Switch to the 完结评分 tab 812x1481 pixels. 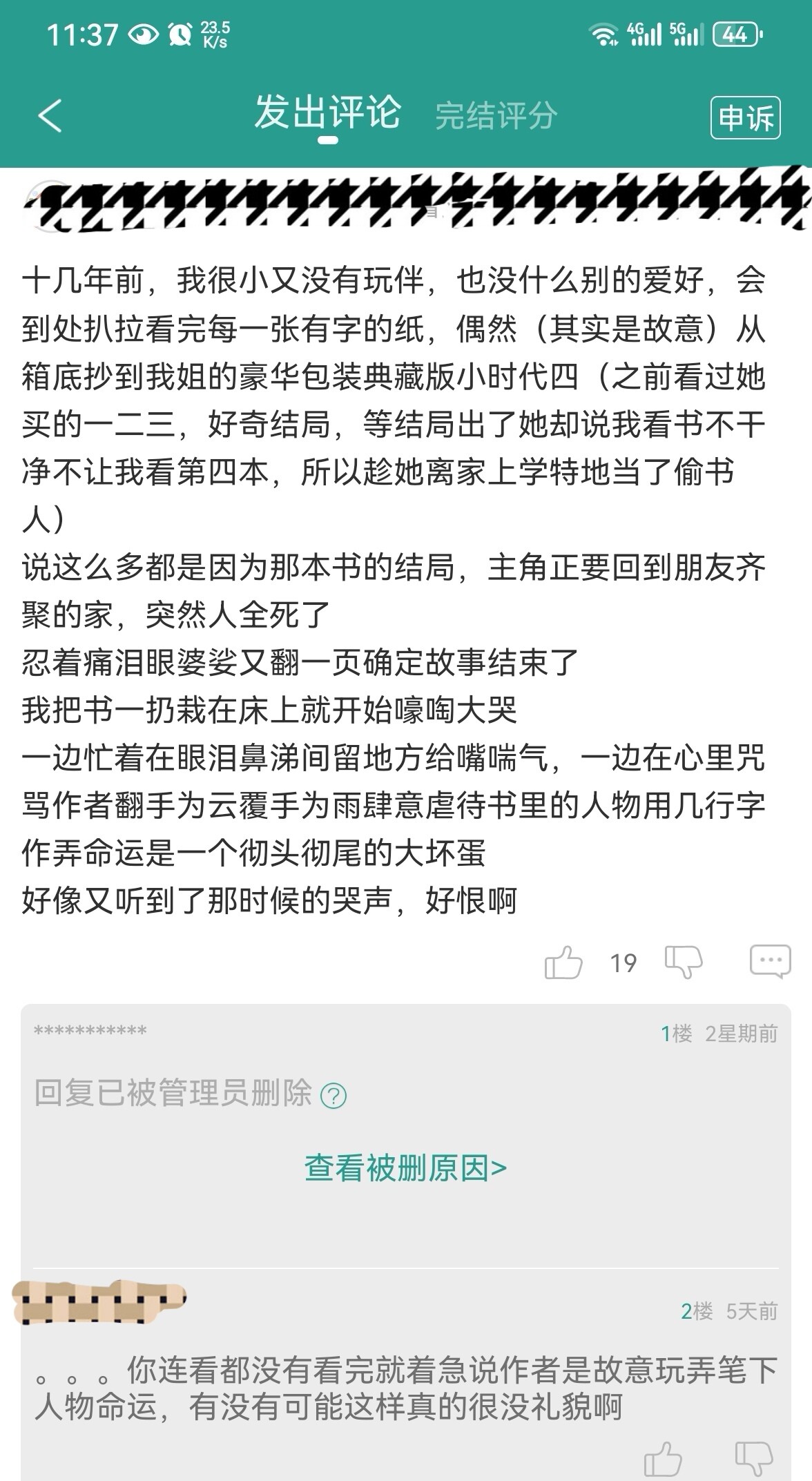pos(496,115)
